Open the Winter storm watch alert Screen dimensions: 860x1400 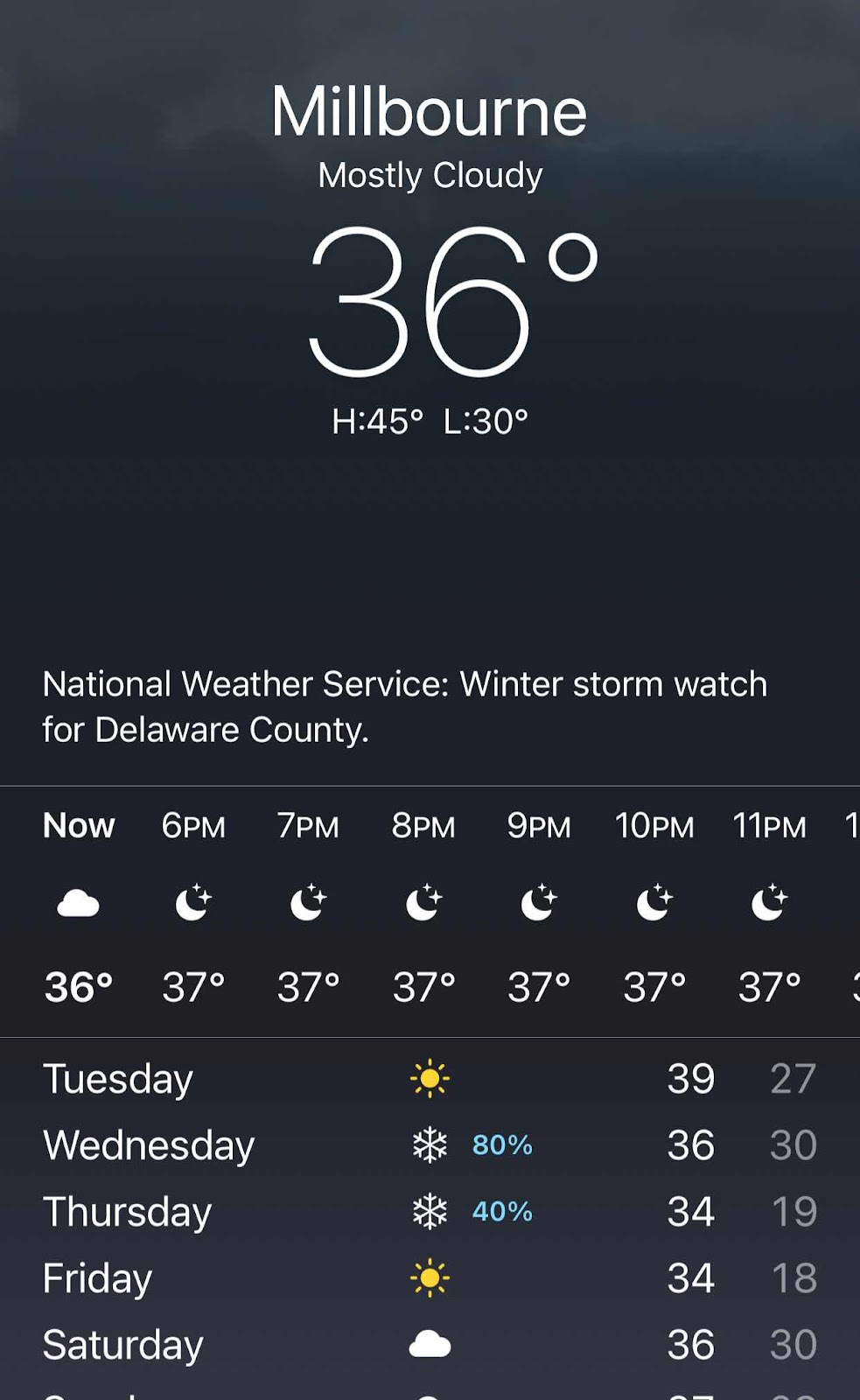click(x=405, y=707)
